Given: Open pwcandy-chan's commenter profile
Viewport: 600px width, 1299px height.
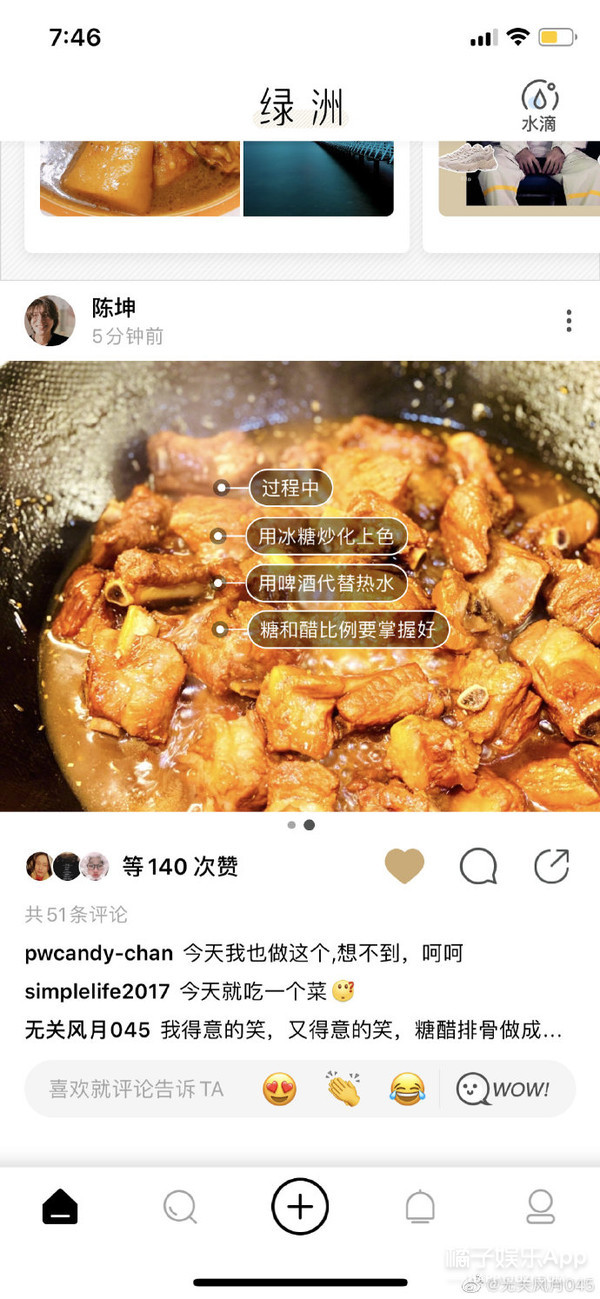Looking at the screenshot, I should click(x=99, y=953).
